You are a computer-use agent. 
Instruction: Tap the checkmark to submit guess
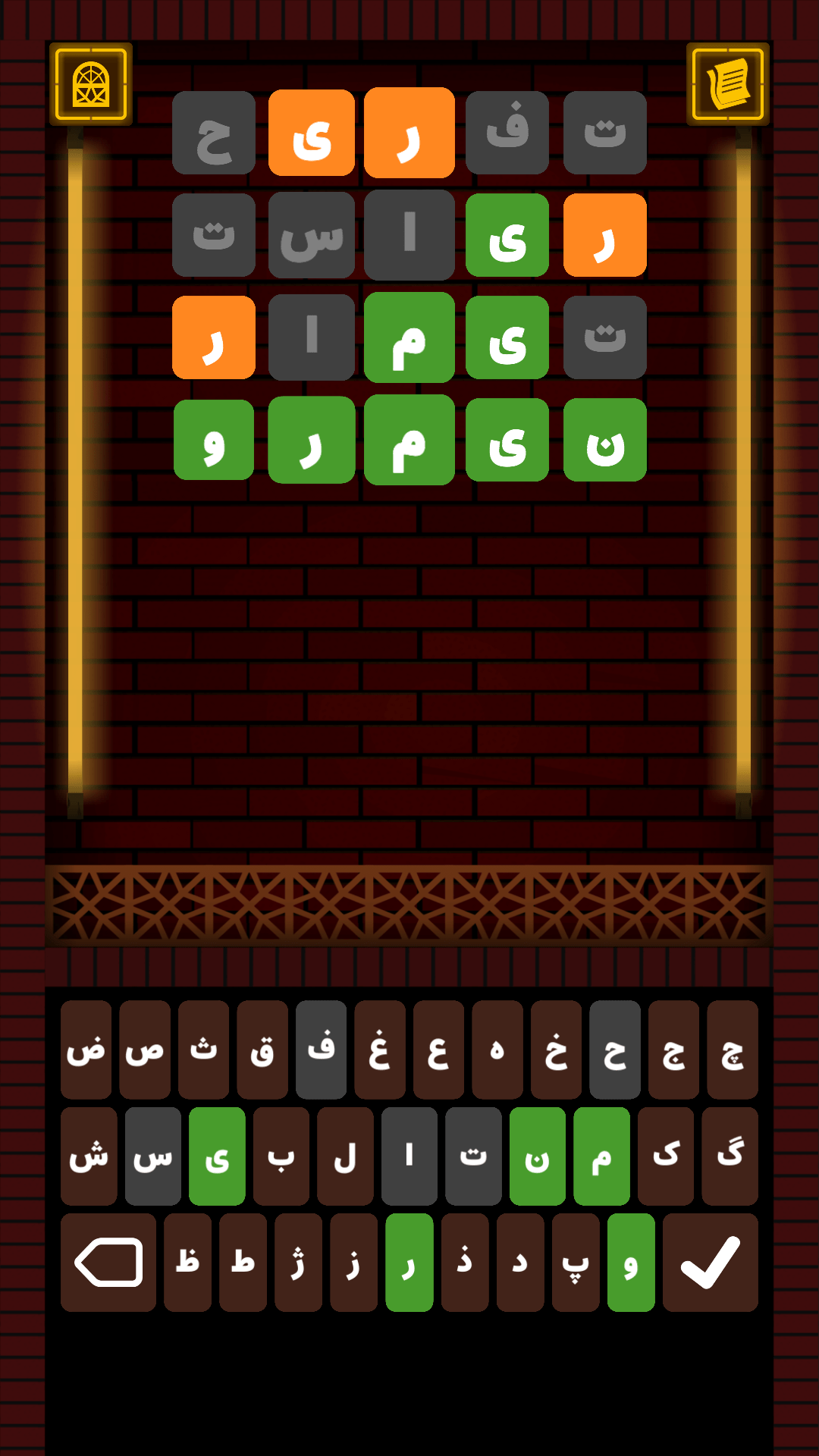[710, 1263]
